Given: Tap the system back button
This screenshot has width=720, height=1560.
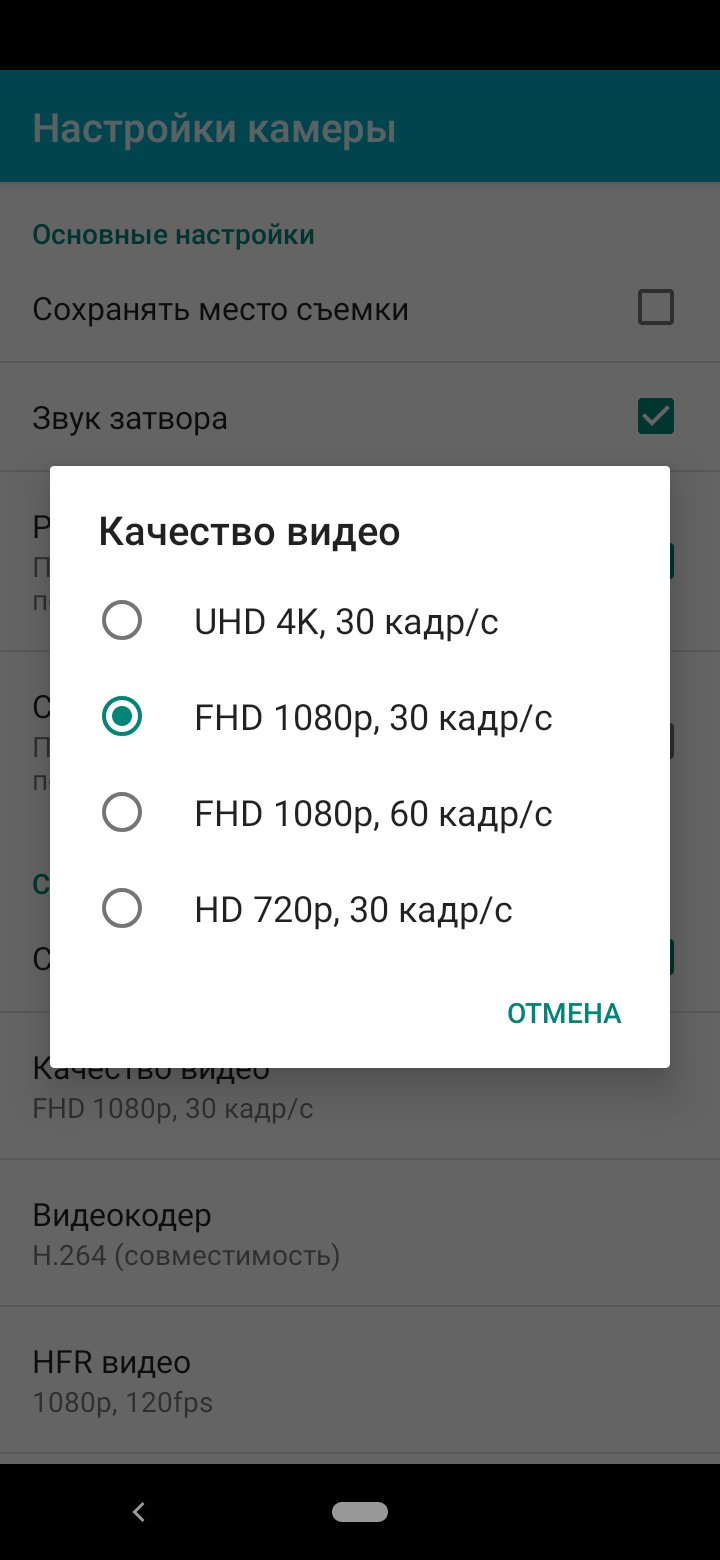Looking at the screenshot, I should (x=139, y=1512).
